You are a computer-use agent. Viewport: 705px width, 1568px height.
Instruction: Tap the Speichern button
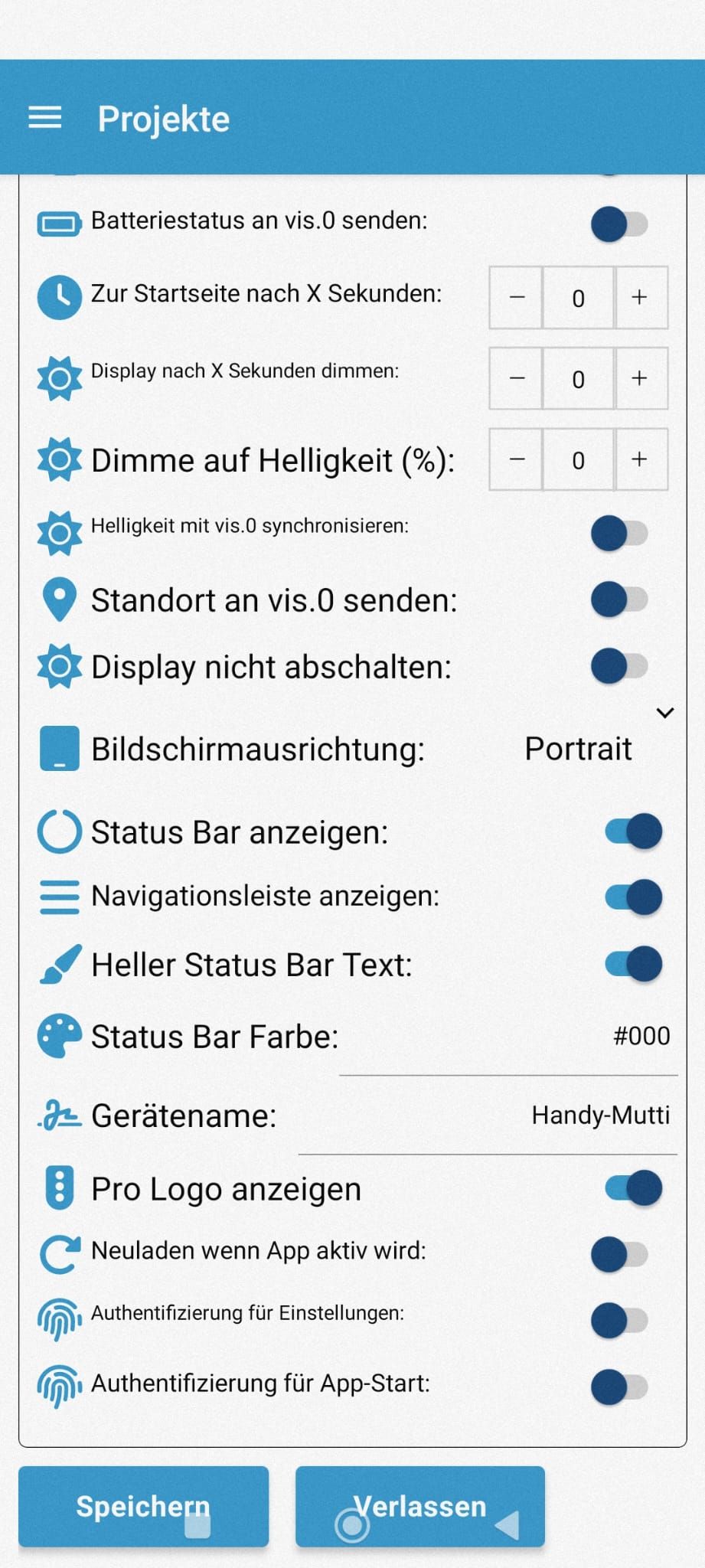coord(143,1506)
